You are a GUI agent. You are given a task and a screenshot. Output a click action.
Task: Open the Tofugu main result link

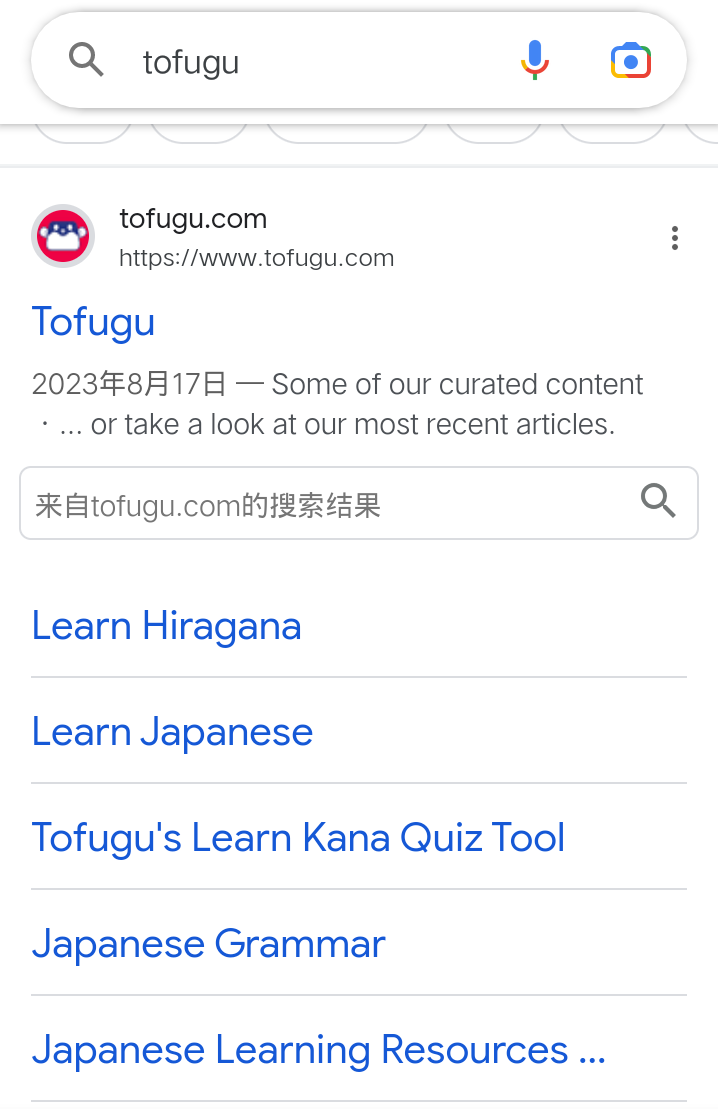(x=94, y=322)
